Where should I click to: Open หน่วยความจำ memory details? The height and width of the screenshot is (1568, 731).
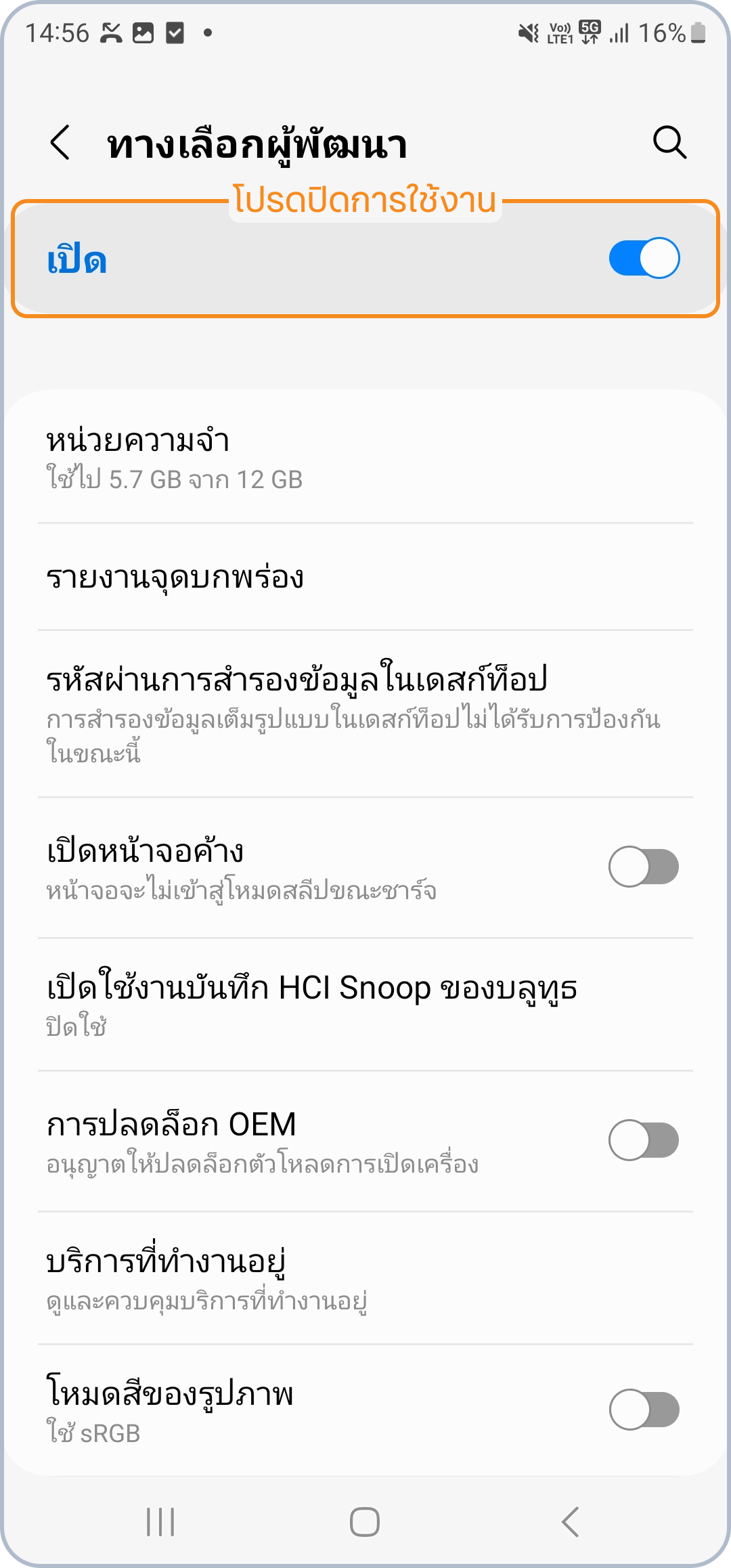coord(365,458)
